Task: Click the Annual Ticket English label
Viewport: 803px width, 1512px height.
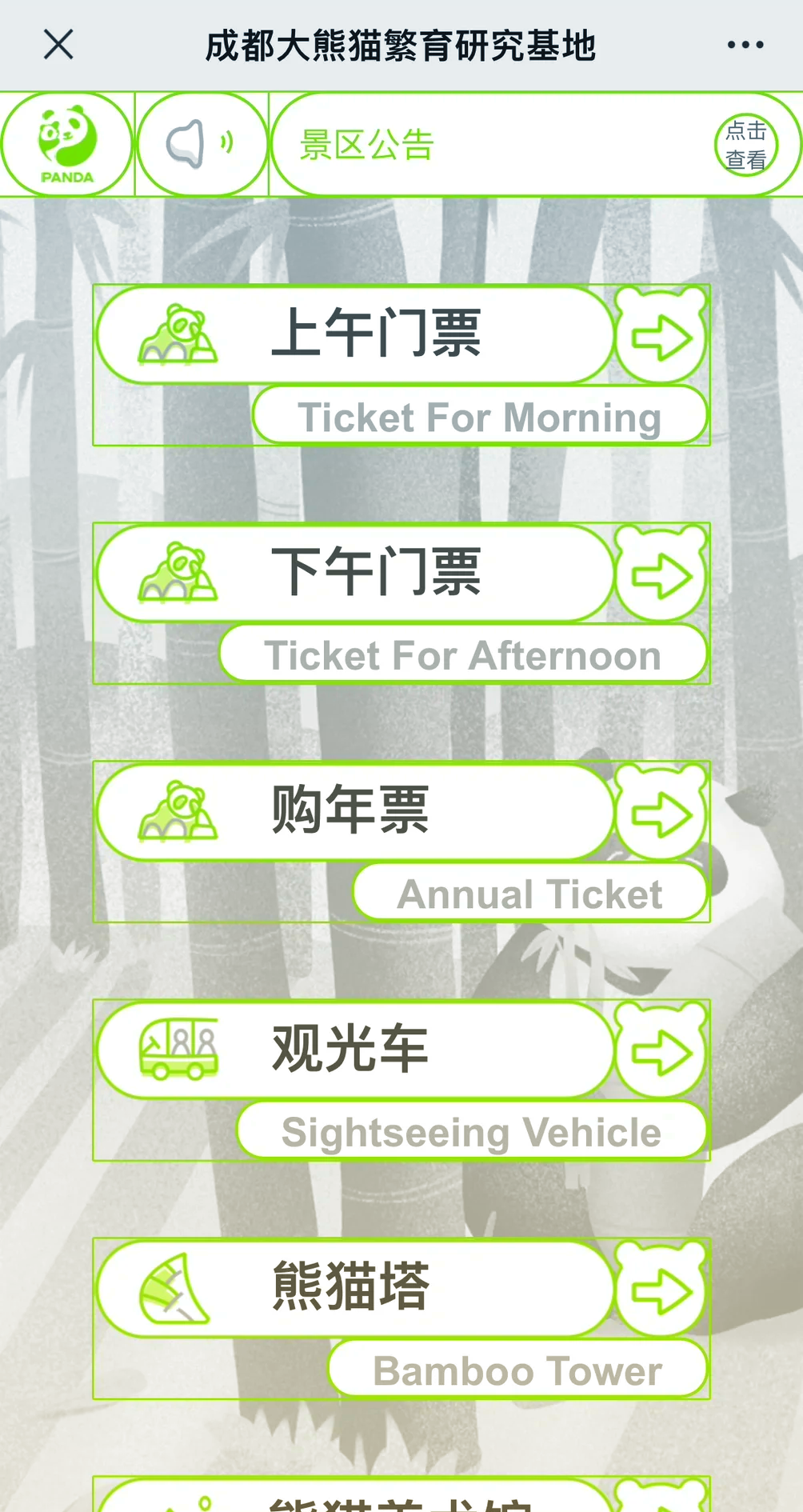Action: [x=530, y=892]
